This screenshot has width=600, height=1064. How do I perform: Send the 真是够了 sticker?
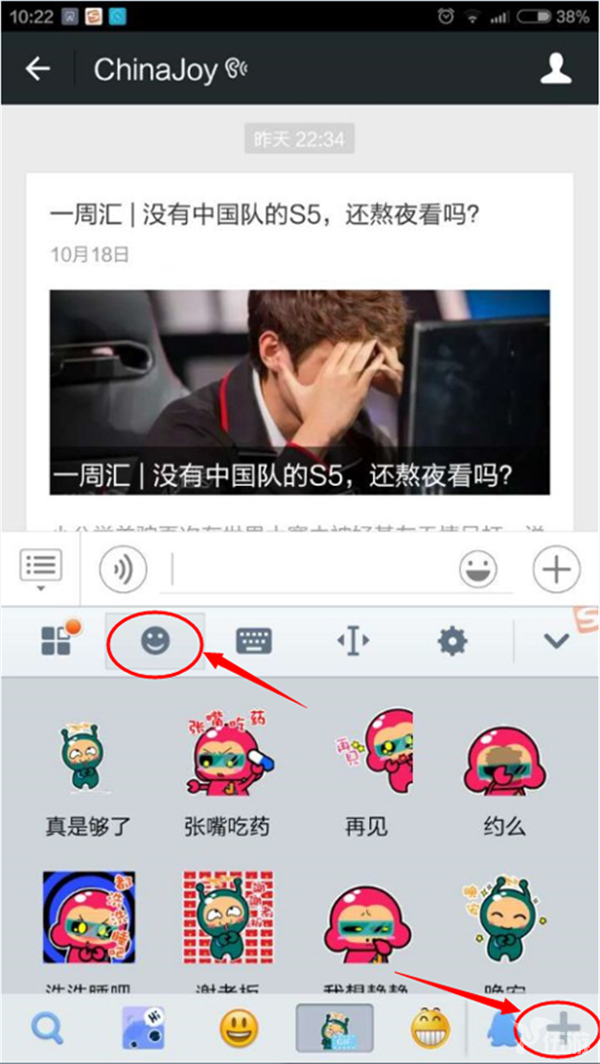click(88, 768)
